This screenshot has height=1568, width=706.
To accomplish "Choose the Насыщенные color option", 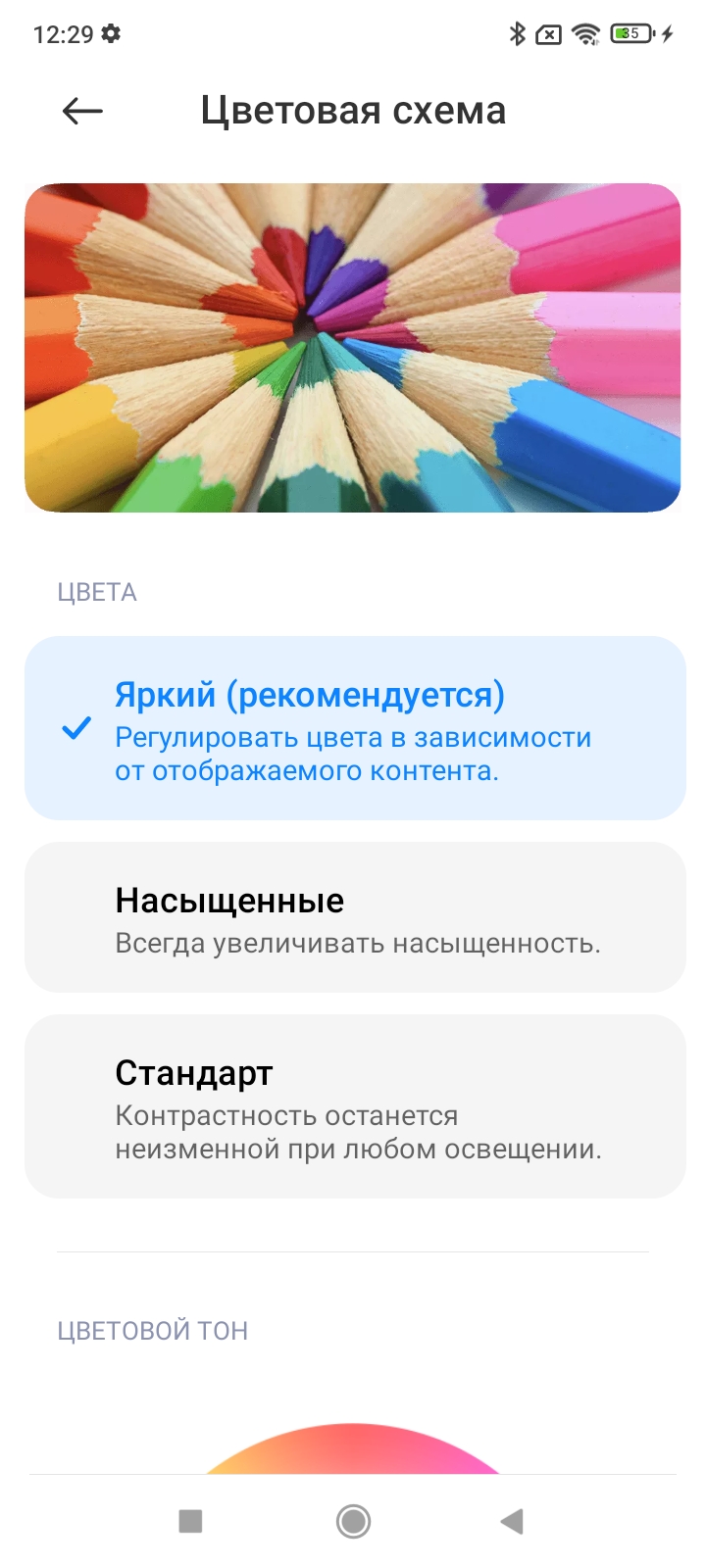I will (x=354, y=917).
